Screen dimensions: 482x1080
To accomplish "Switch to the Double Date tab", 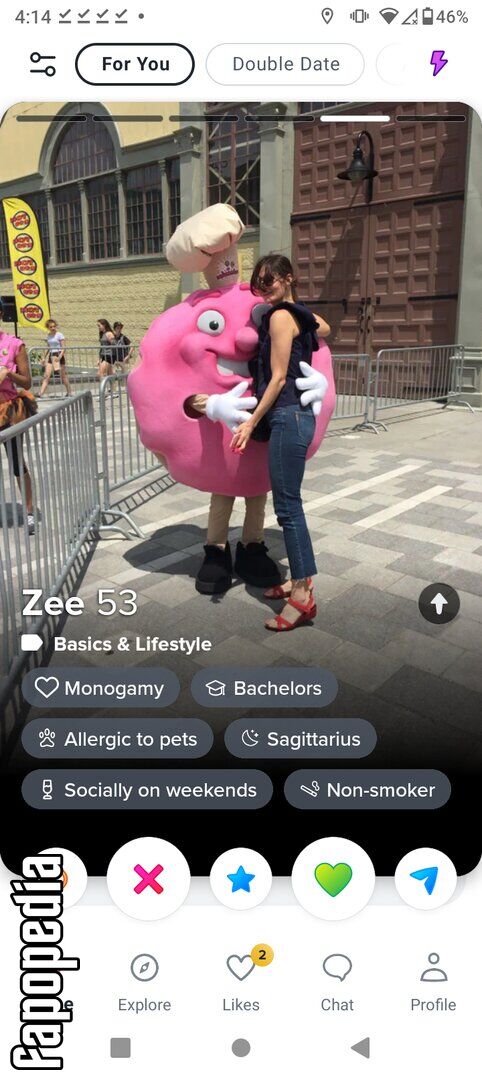I will 285,64.
